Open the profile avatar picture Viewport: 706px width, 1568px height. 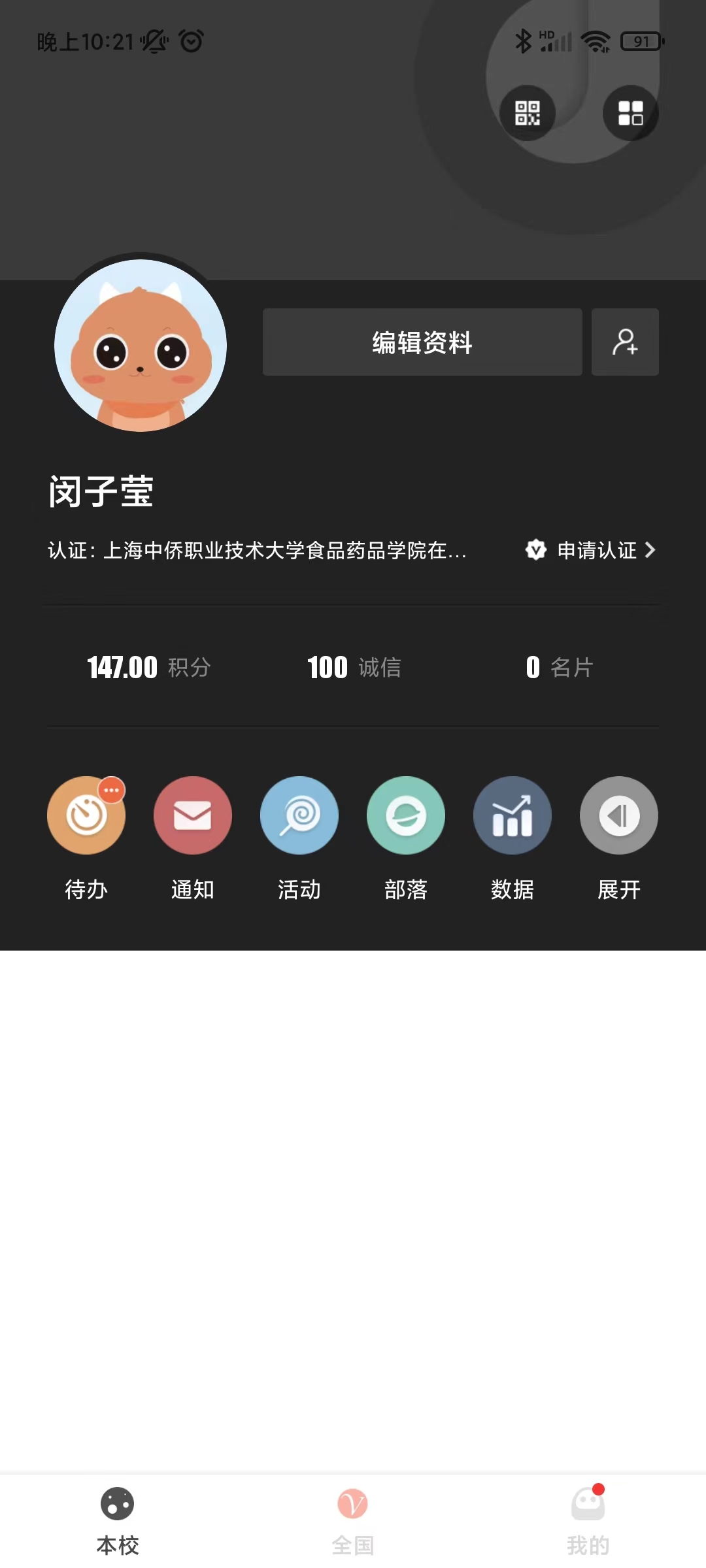click(x=141, y=346)
